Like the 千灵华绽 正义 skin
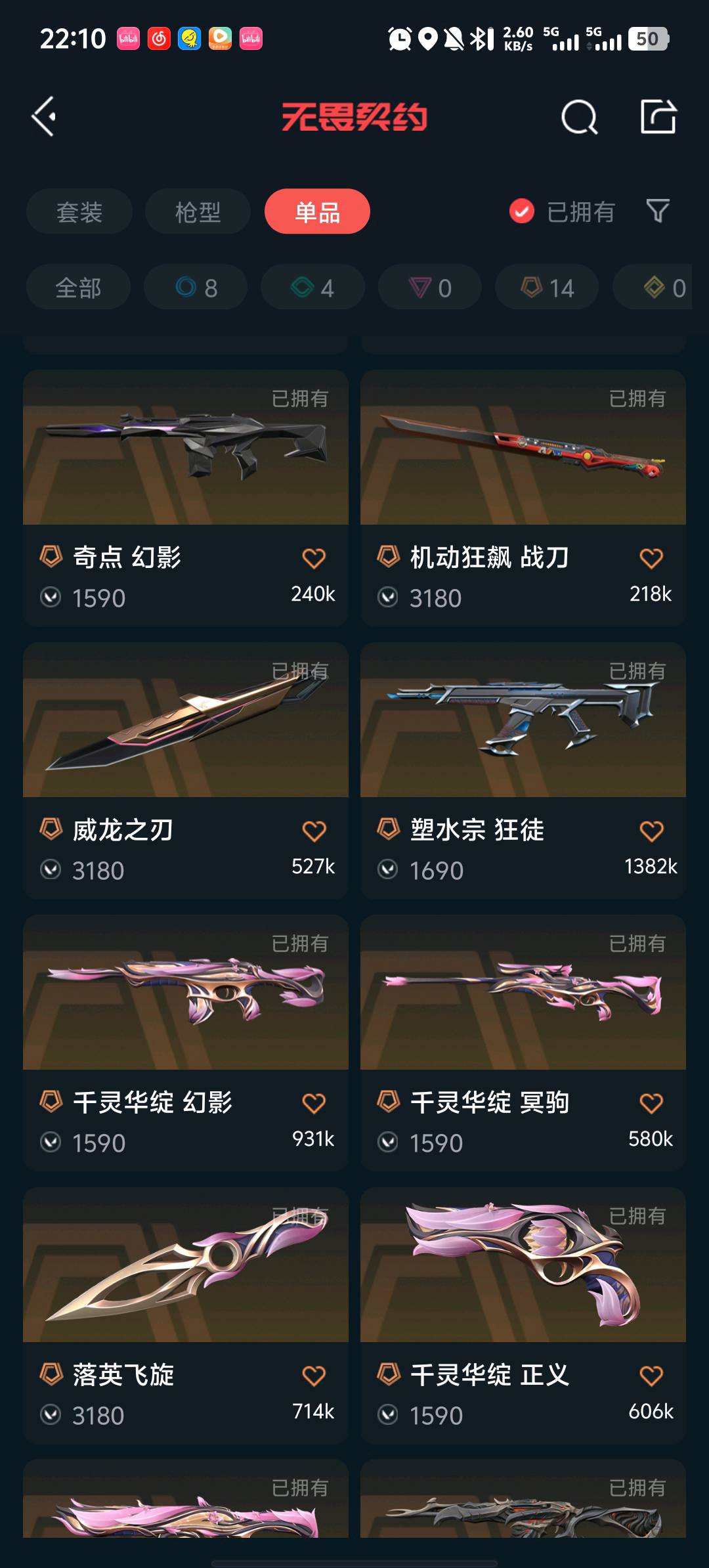Viewport: 709px width, 1568px height. [x=651, y=1376]
